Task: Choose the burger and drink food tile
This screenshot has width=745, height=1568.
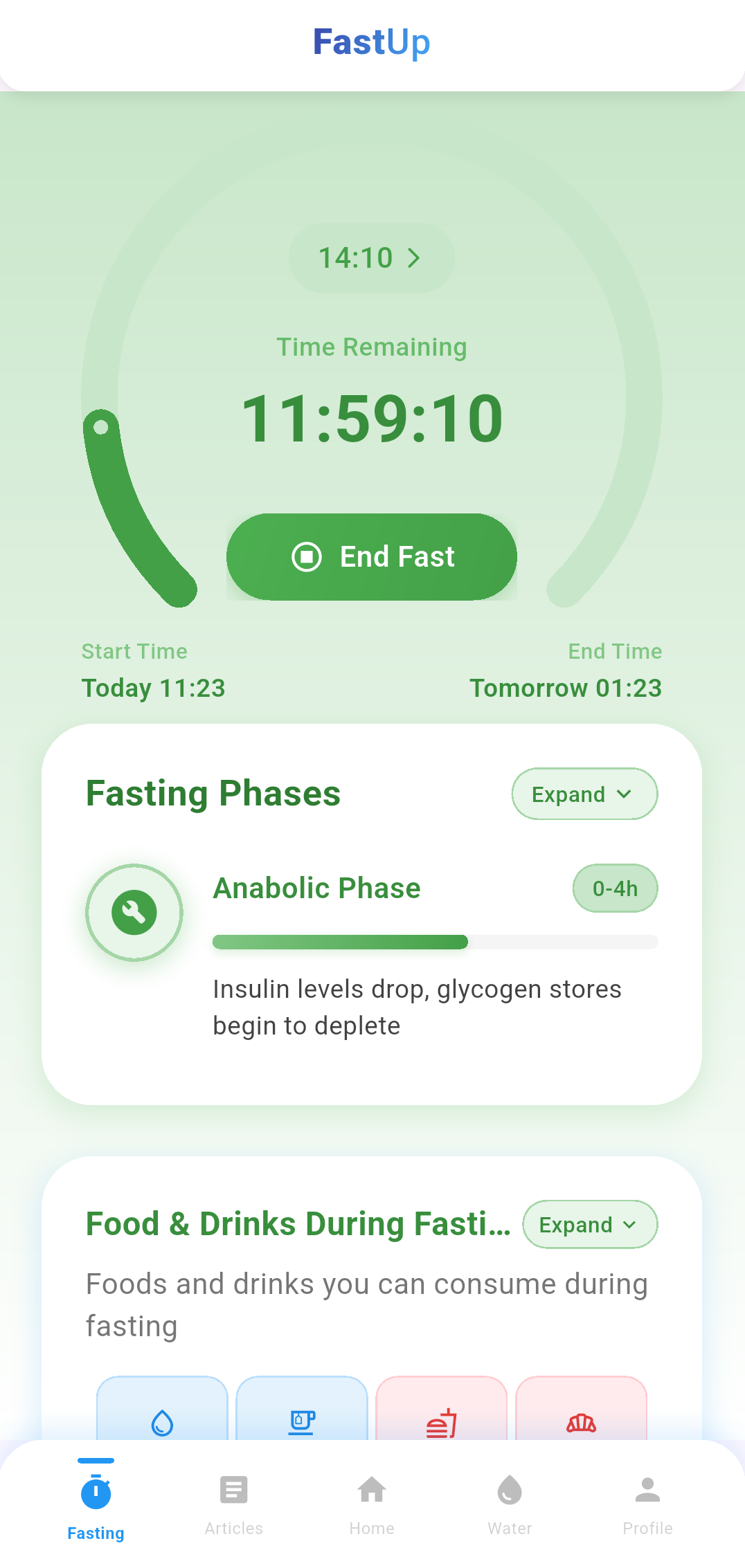Action: tap(442, 1415)
